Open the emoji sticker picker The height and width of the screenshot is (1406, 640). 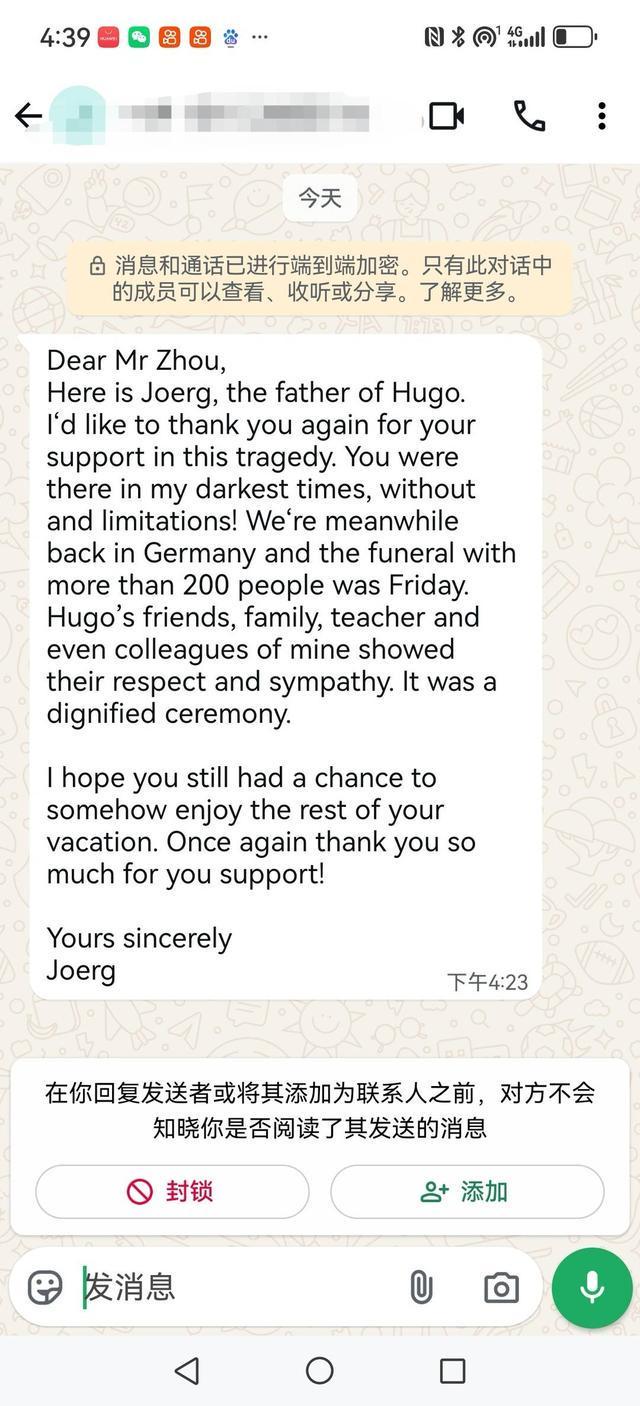point(45,1287)
